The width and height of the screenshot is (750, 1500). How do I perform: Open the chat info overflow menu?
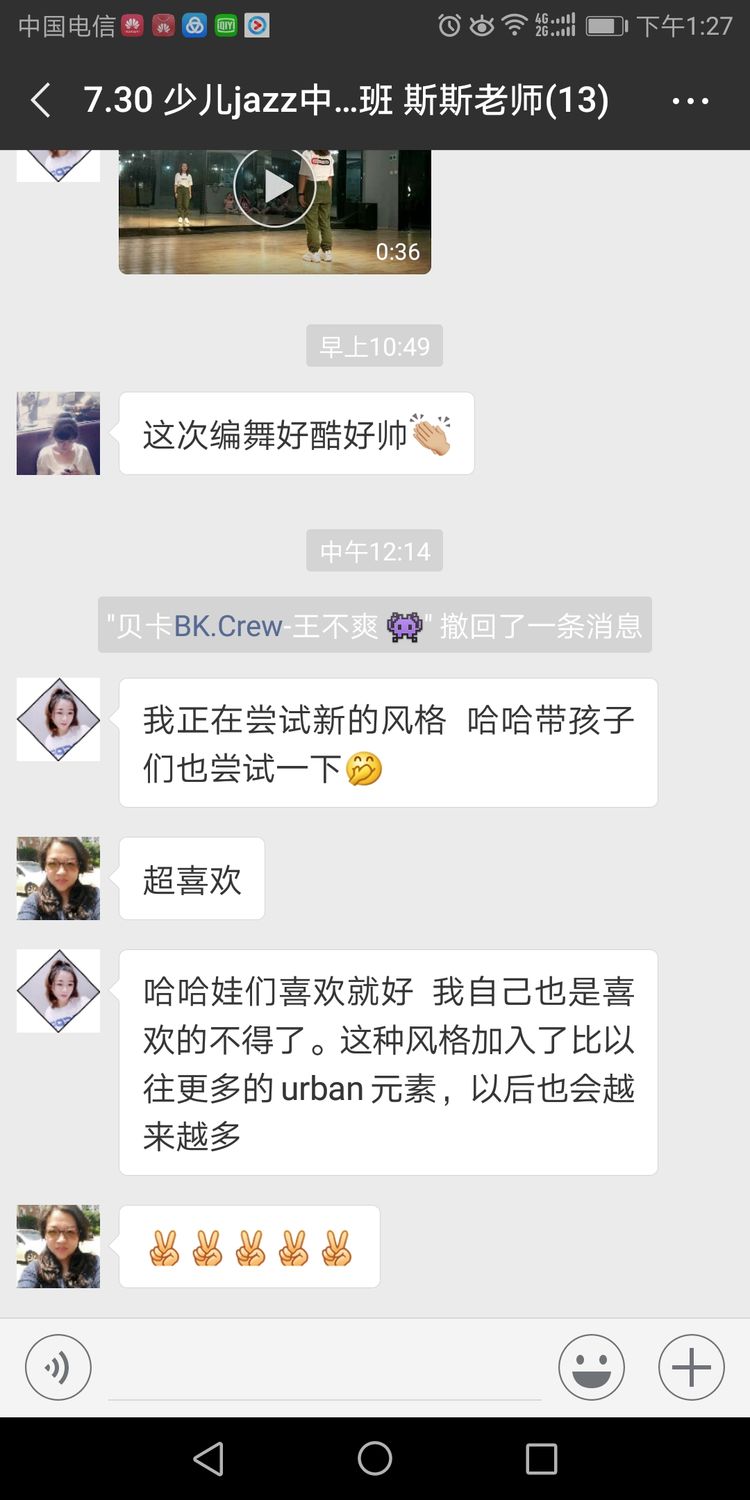pyautogui.click(x=690, y=101)
